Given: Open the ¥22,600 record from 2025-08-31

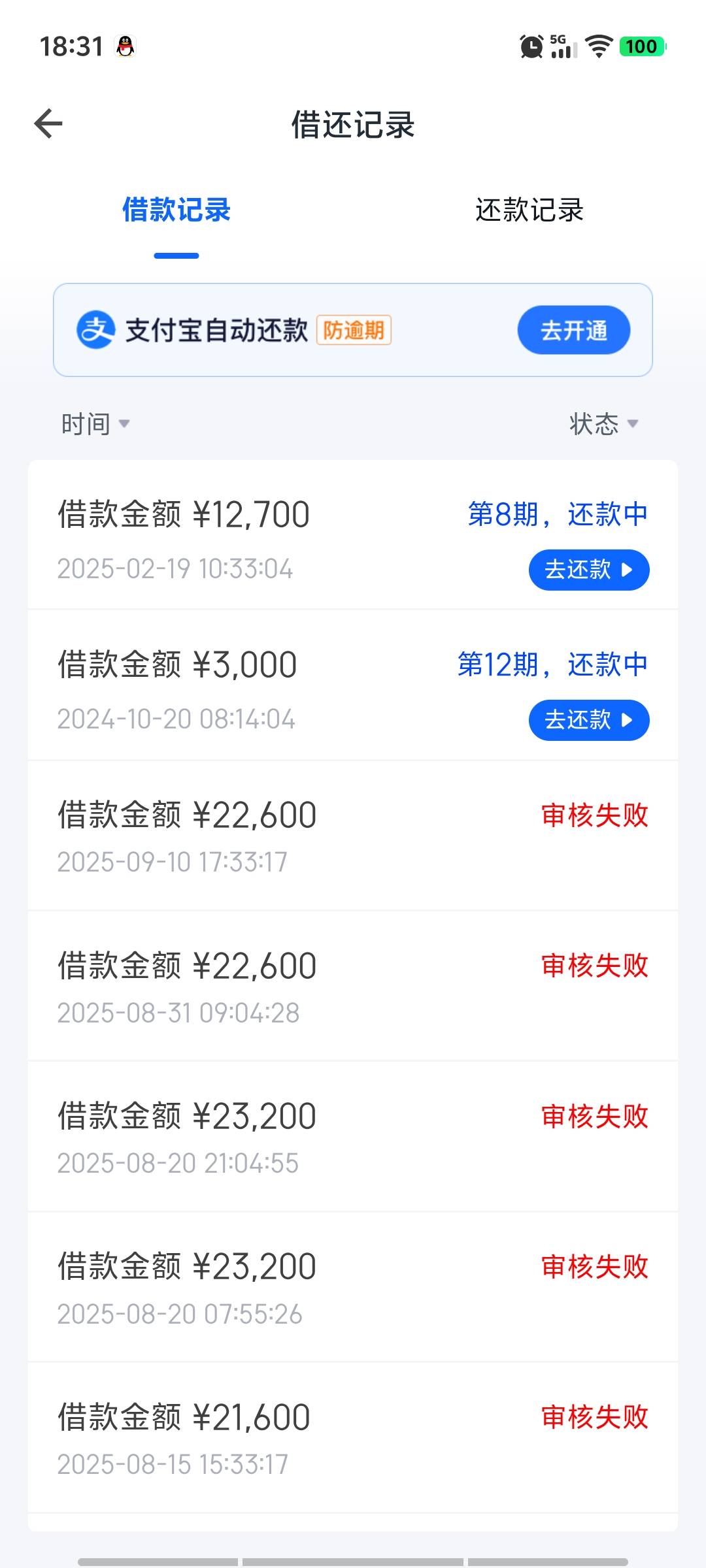Looking at the screenshot, I should coord(353,986).
